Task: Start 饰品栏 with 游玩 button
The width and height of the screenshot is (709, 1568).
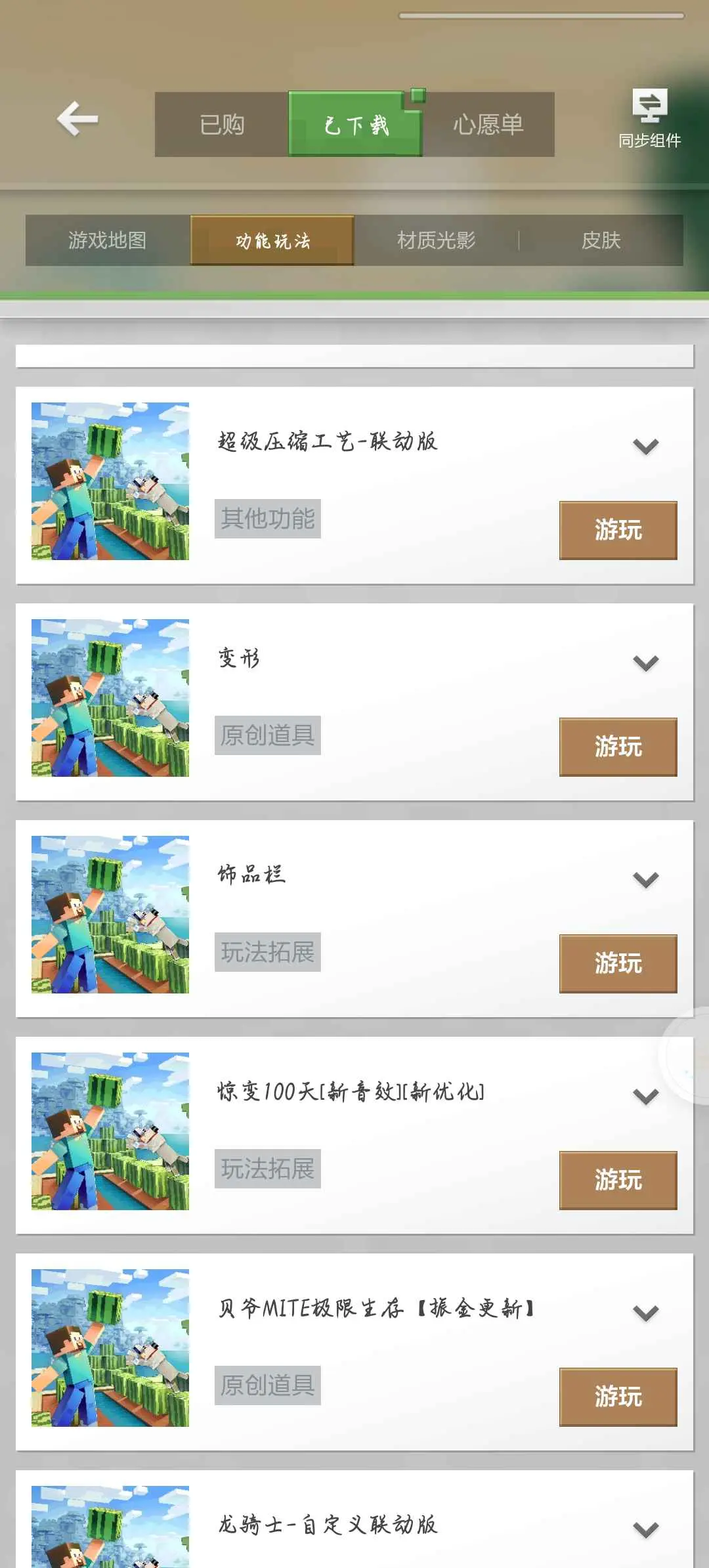Action: pyautogui.click(x=618, y=963)
